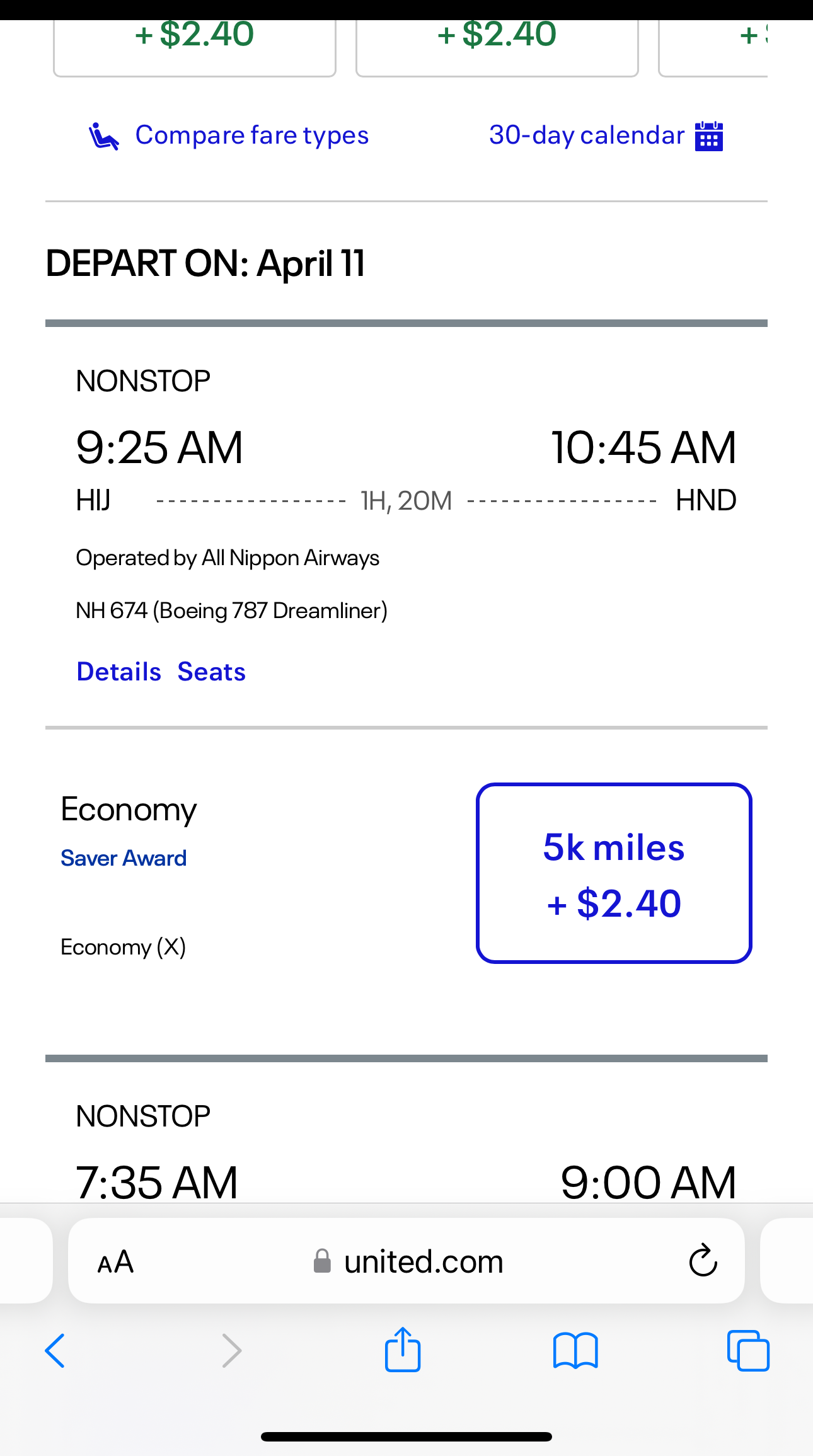Open Saver Award info link
This screenshot has height=1456, width=813.
[x=124, y=858]
